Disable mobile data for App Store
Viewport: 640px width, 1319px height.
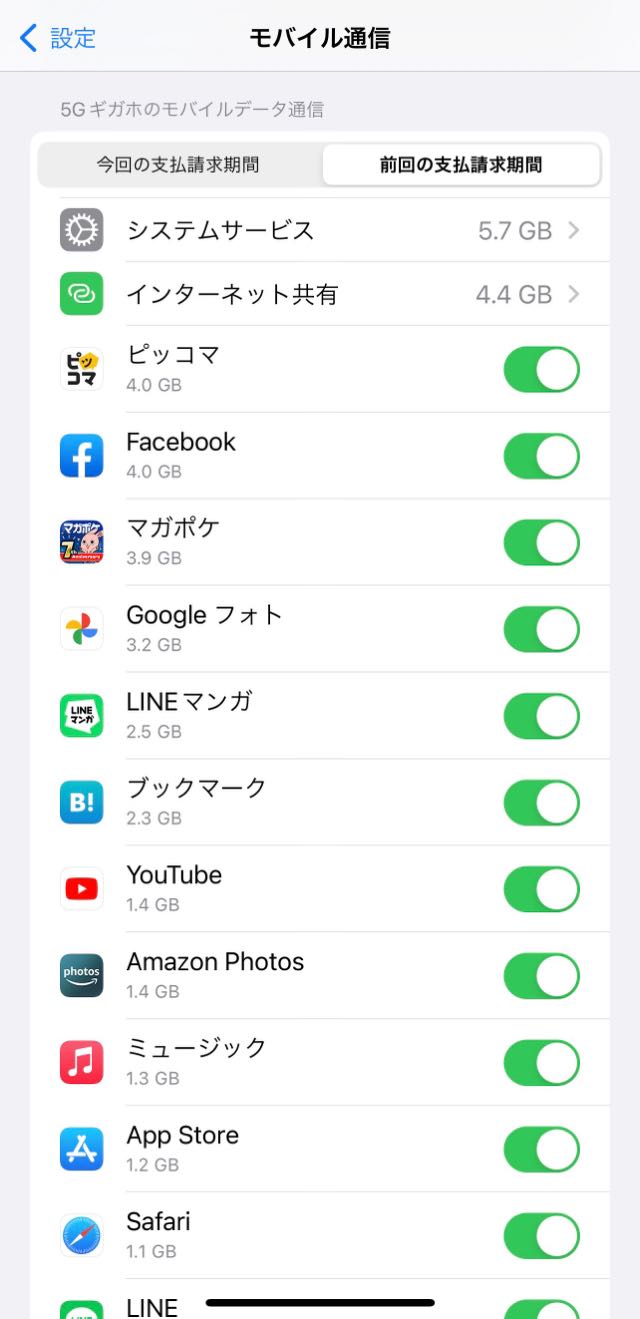(x=542, y=1149)
